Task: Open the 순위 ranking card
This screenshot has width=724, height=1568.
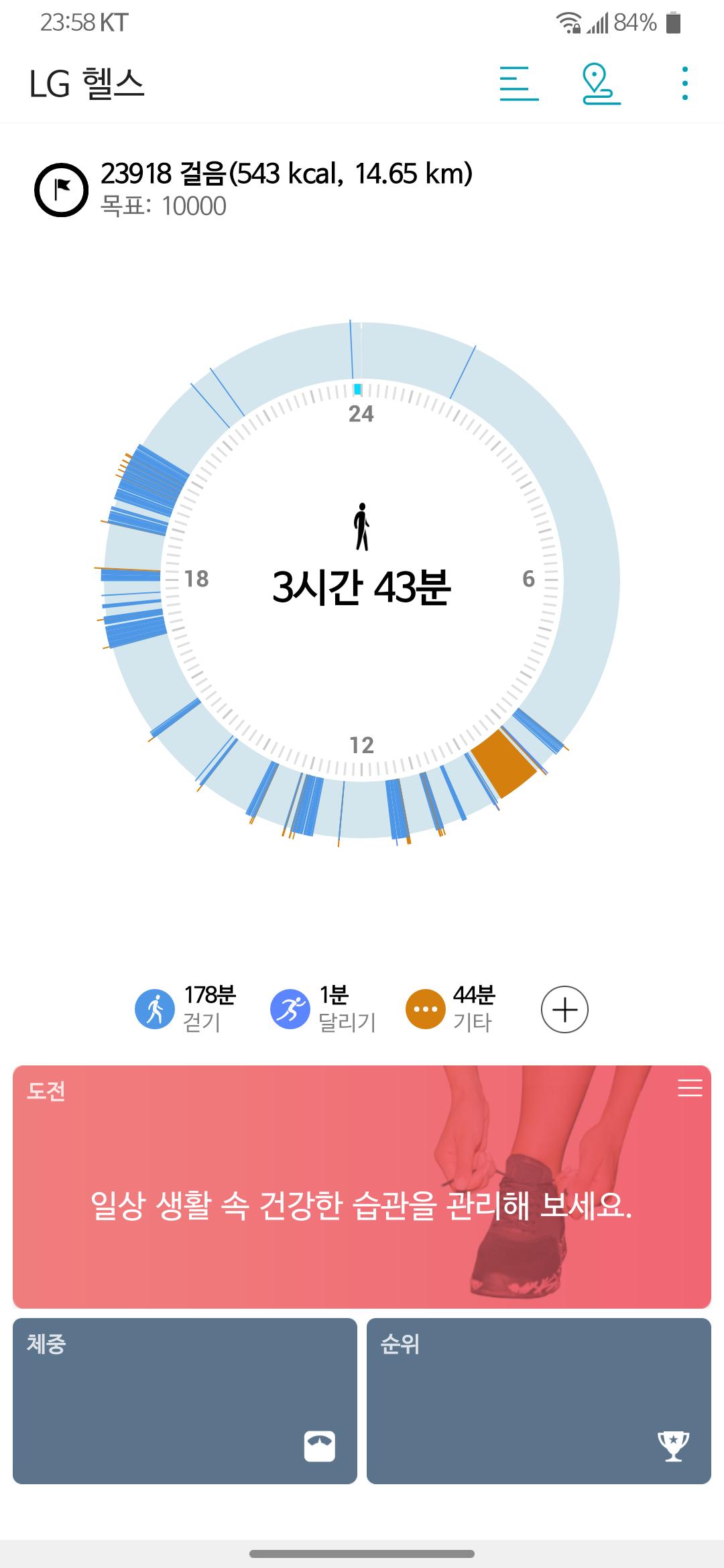Action: coord(538,1400)
